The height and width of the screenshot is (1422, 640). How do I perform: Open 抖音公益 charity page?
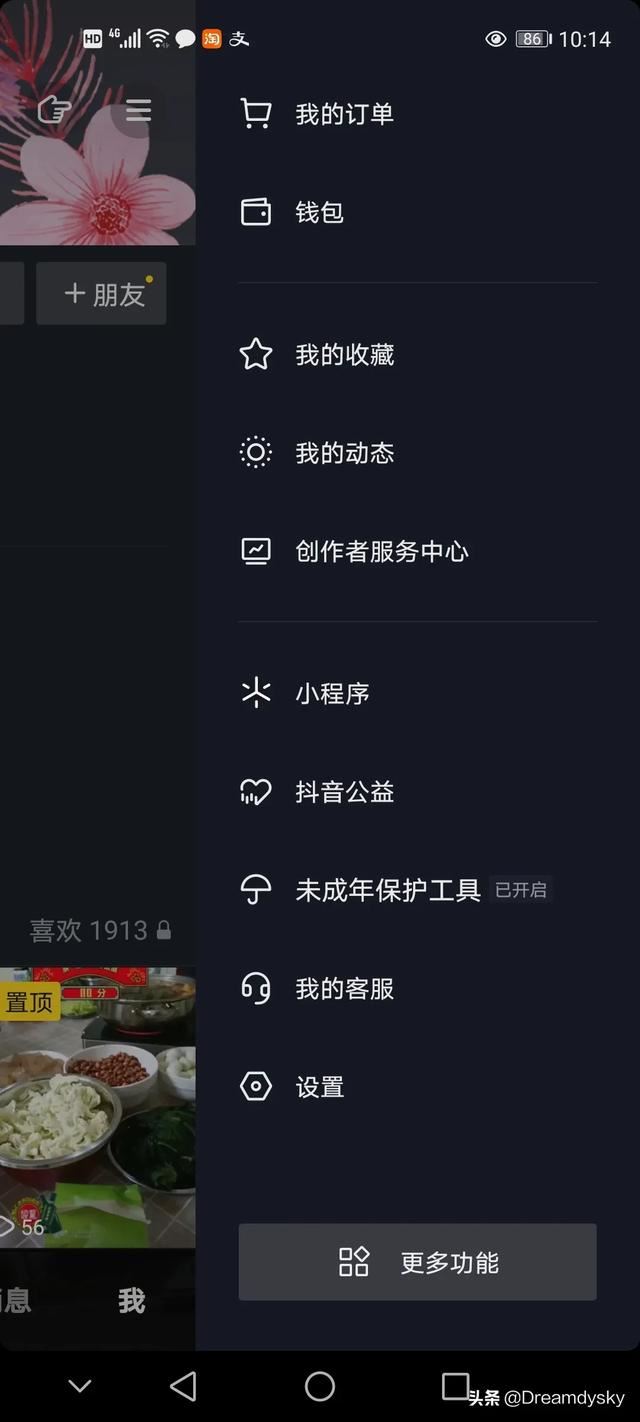pos(343,792)
